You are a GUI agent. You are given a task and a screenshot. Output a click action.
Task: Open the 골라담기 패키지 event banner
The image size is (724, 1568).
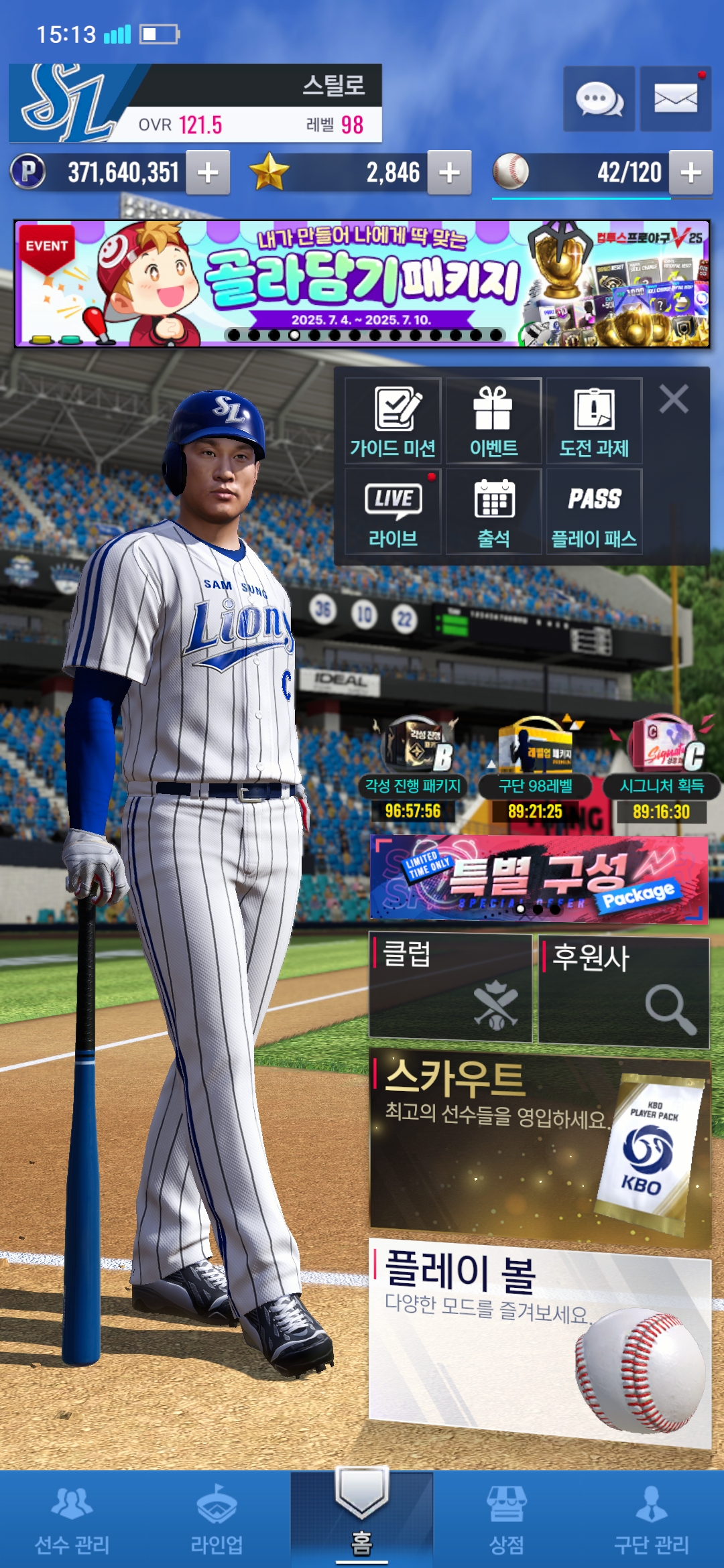tap(362, 283)
